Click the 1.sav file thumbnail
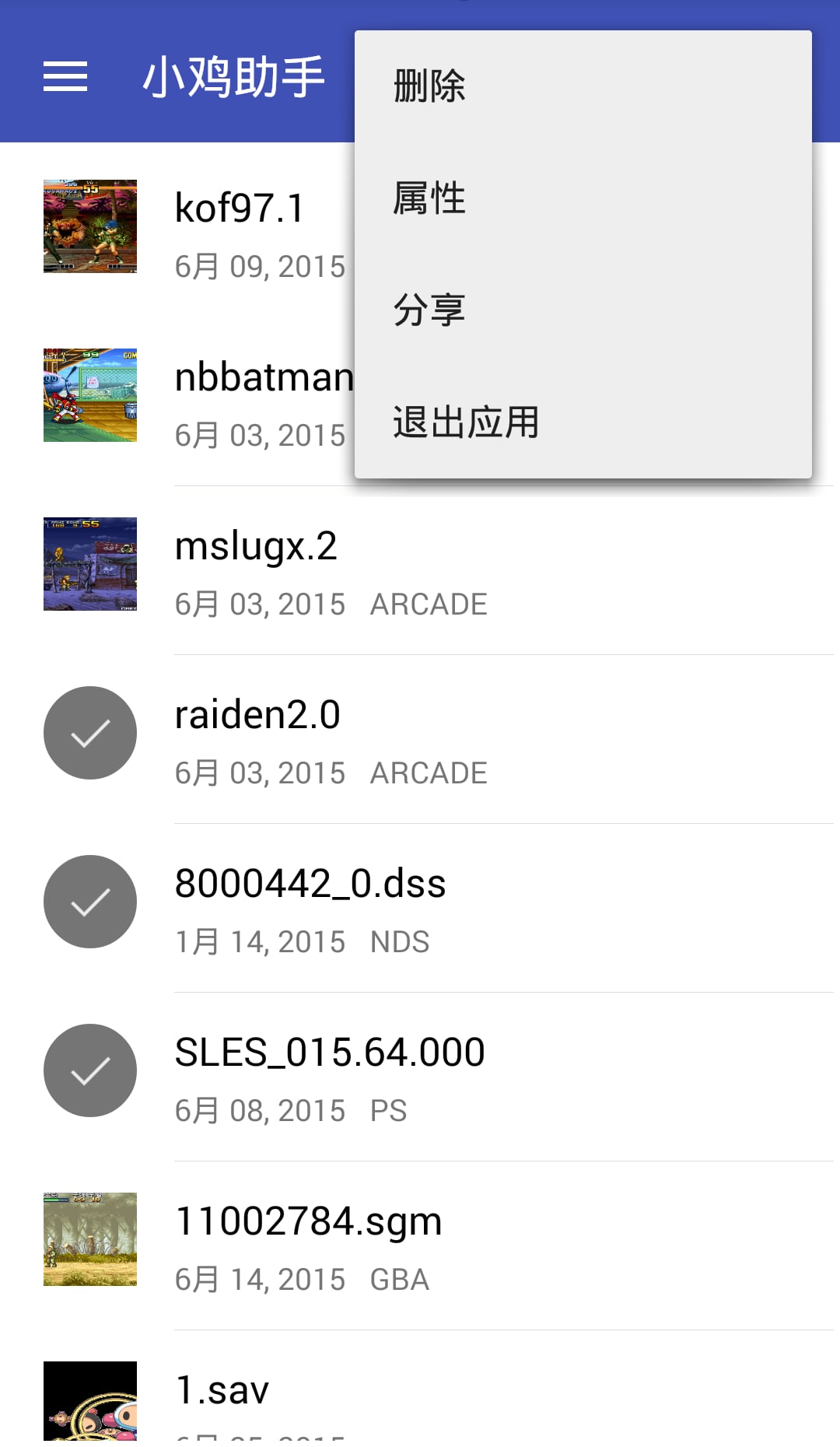The width and height of the screenshot is (840, 1447). [x=89, y=1400]
